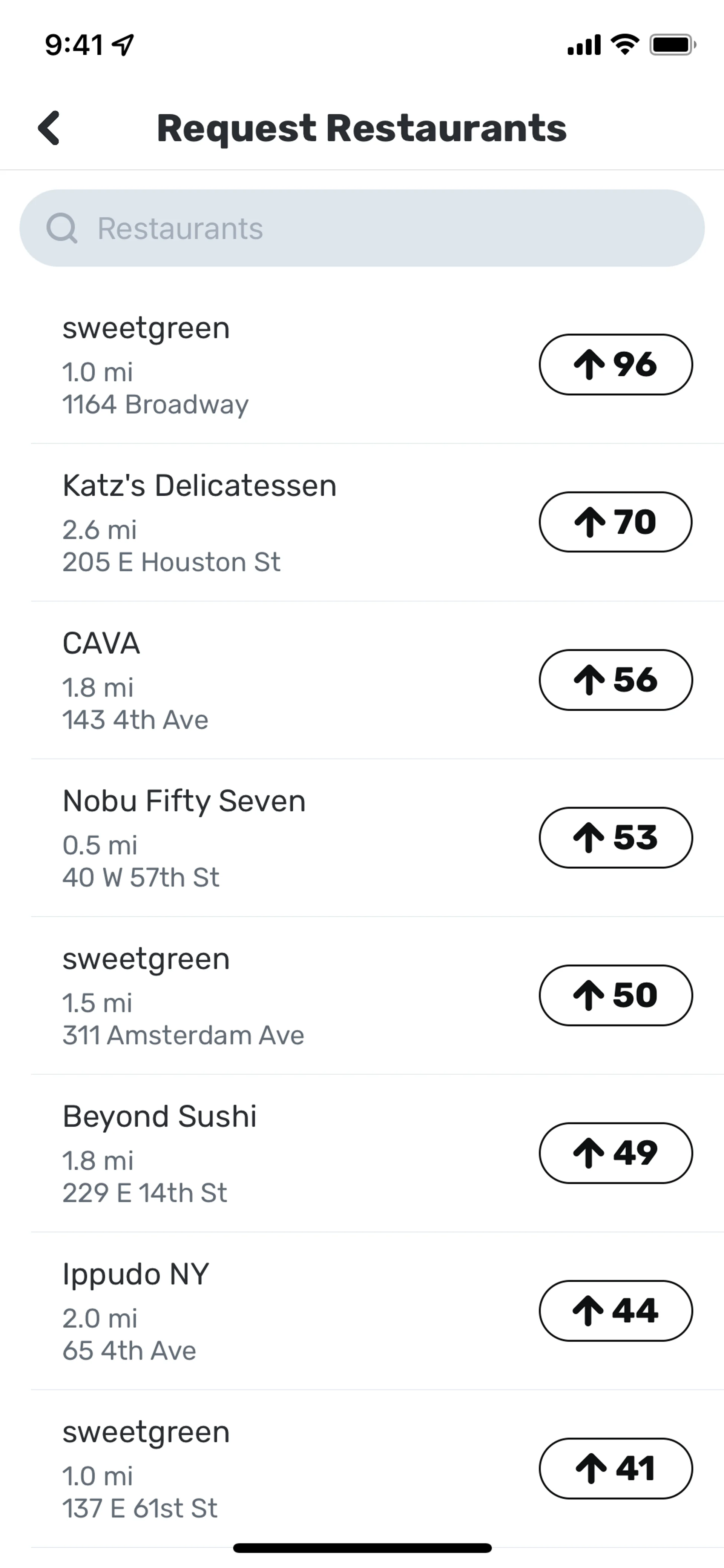Upvote sweetgreen at 137 E 61st St
This screenshot has width=724, height=1568.
615,1468
